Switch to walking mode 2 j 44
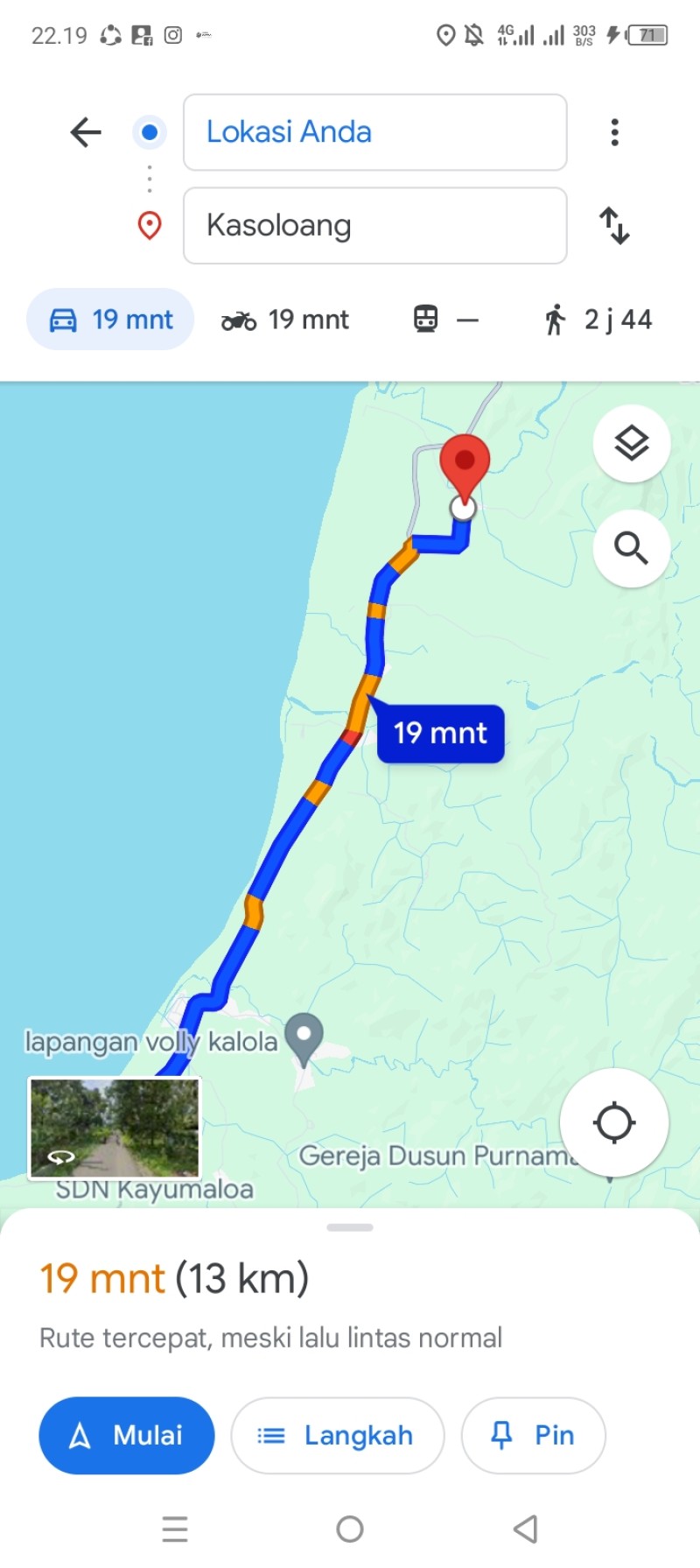Screen dimensions: 700x1568 598,320
